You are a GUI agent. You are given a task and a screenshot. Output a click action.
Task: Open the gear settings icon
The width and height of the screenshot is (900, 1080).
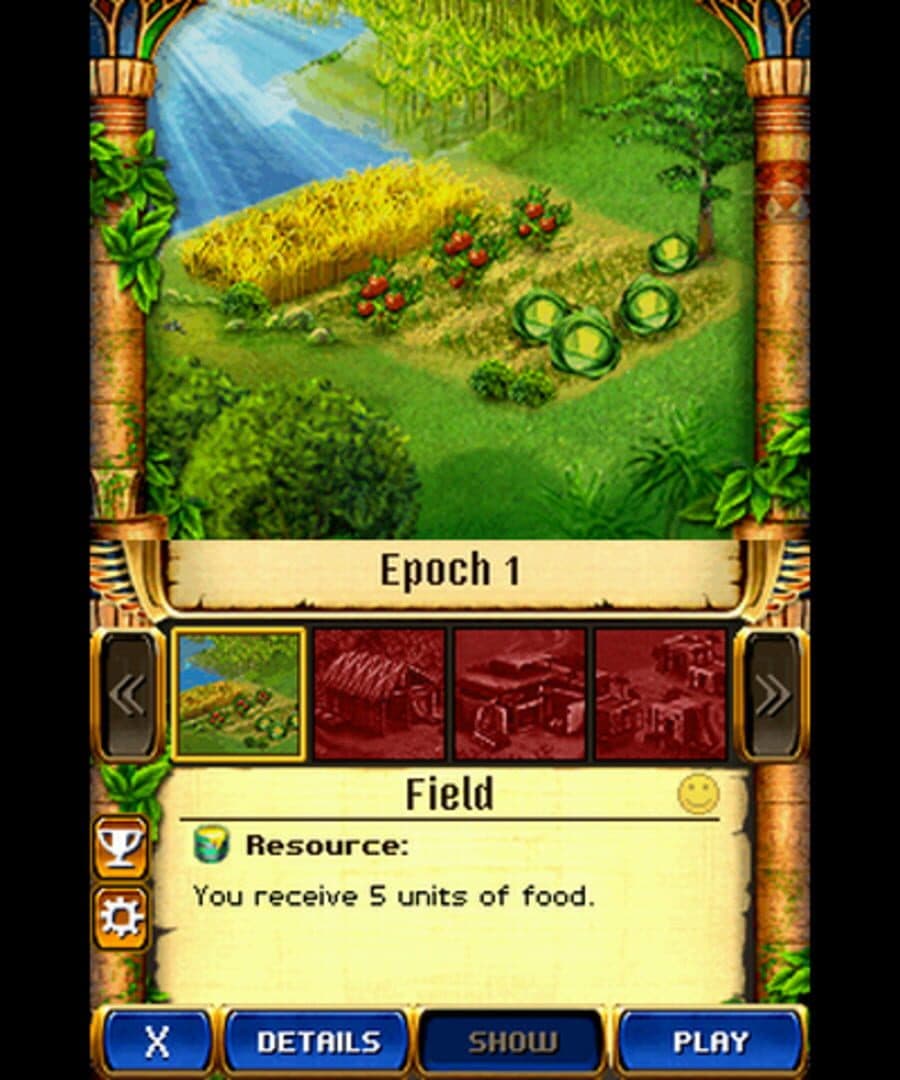(x=121, y=917)
